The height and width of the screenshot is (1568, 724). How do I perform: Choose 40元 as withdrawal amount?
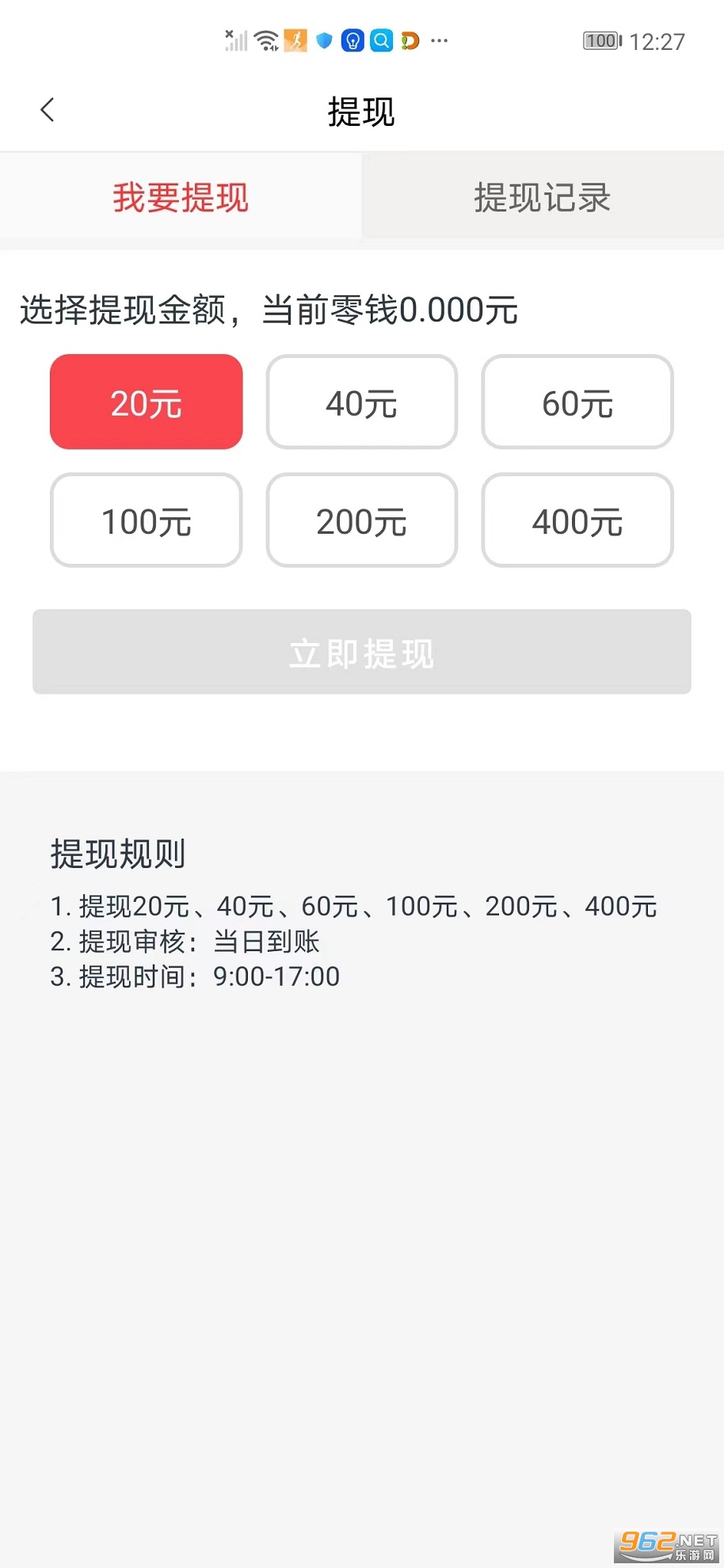click(362, 402)
